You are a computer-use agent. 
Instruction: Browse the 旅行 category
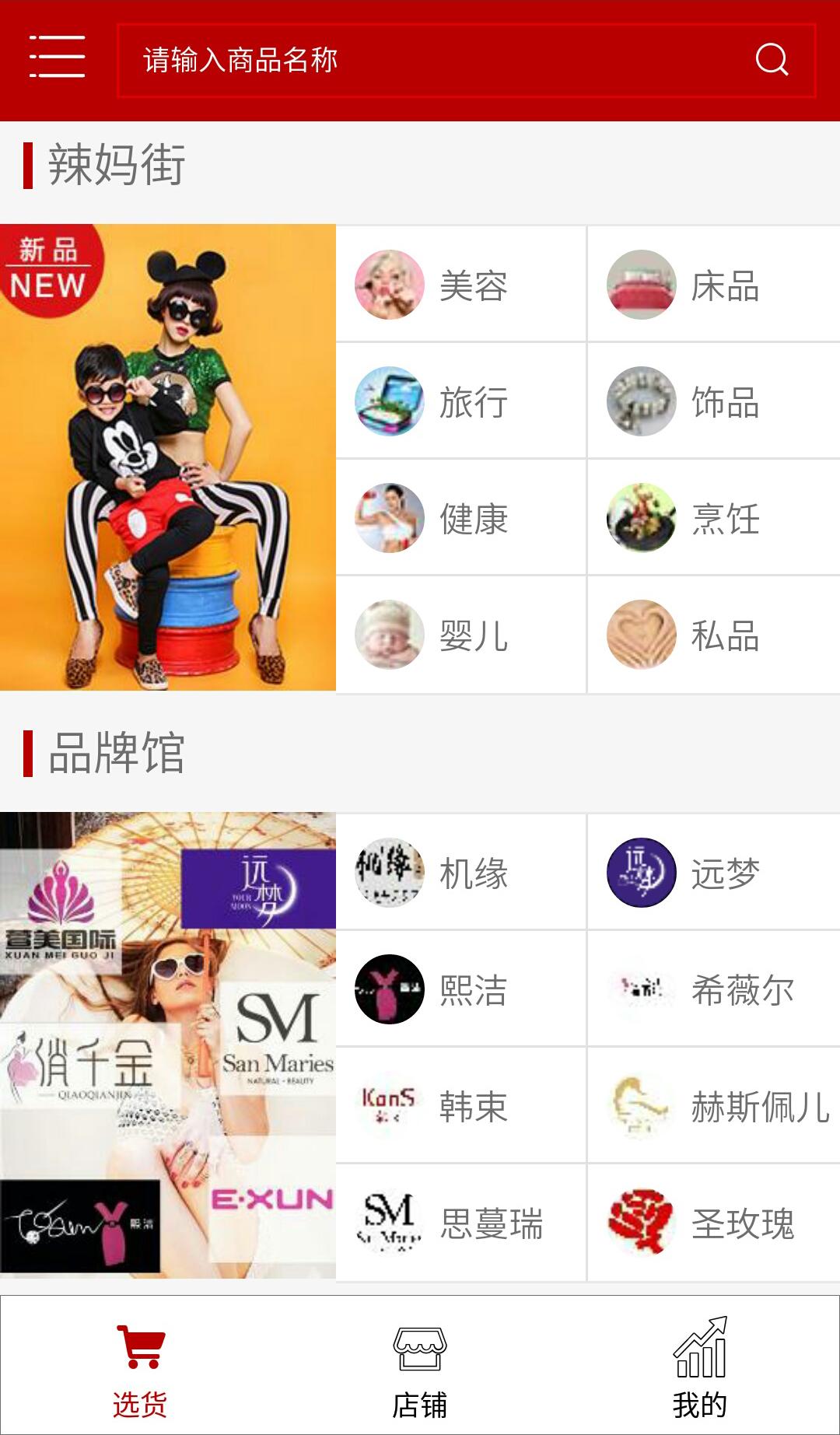(460, 401)
